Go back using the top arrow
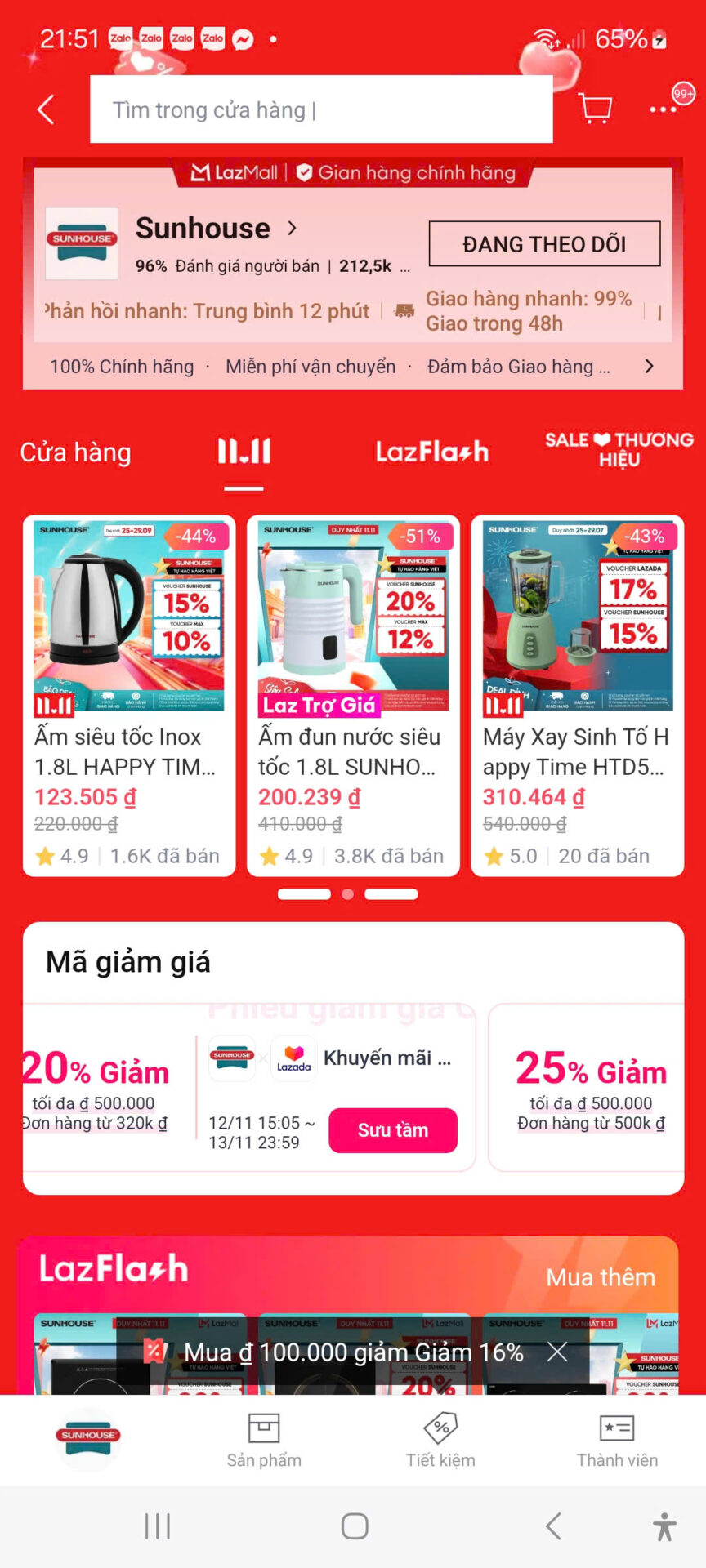Image resolution: width=706 pixels, height=1568 pixels. click(46, 109)
